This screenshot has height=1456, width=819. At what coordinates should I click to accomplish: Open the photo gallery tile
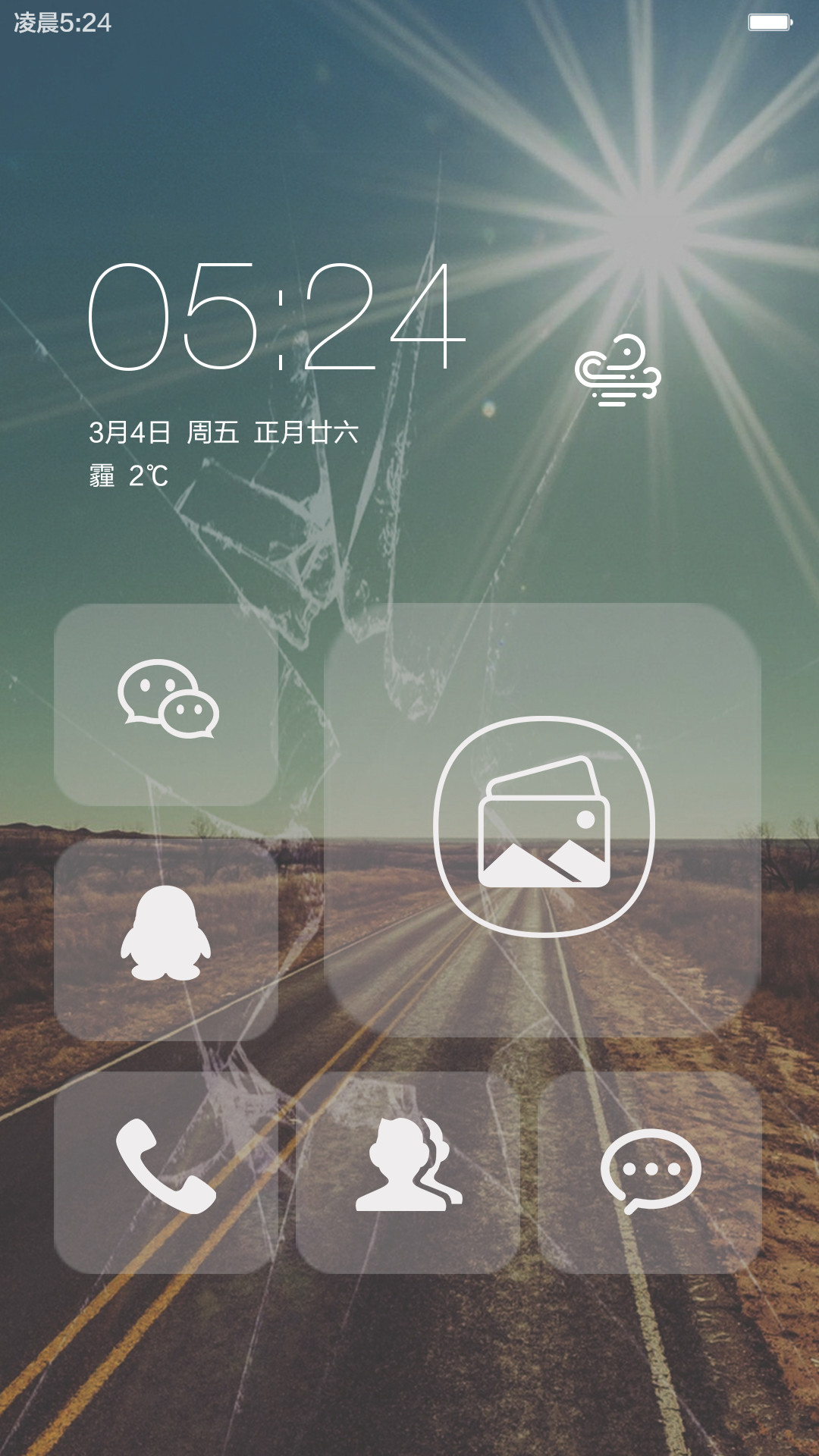(542, 821)
